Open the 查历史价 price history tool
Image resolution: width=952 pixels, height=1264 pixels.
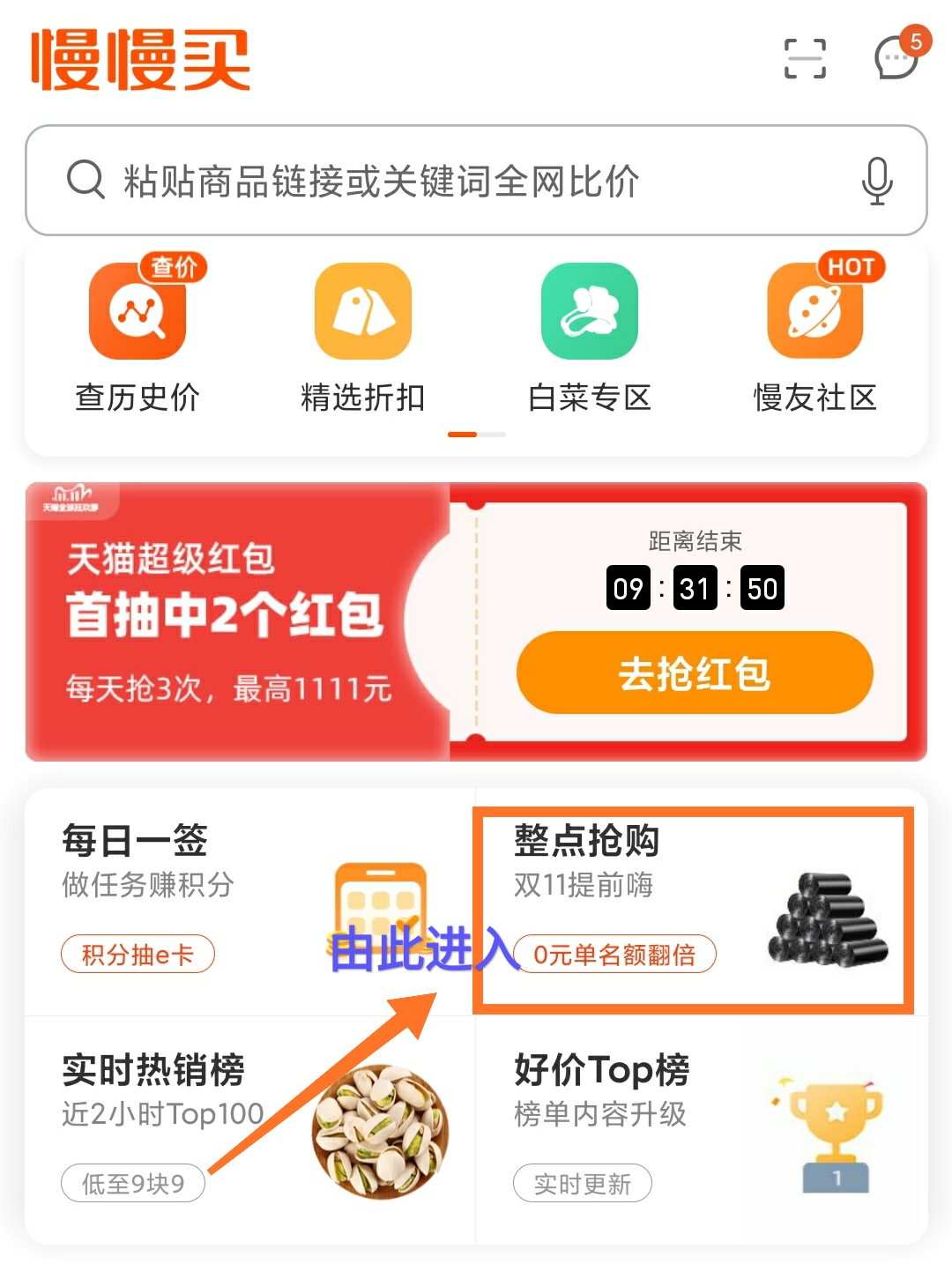coord(137,313)
